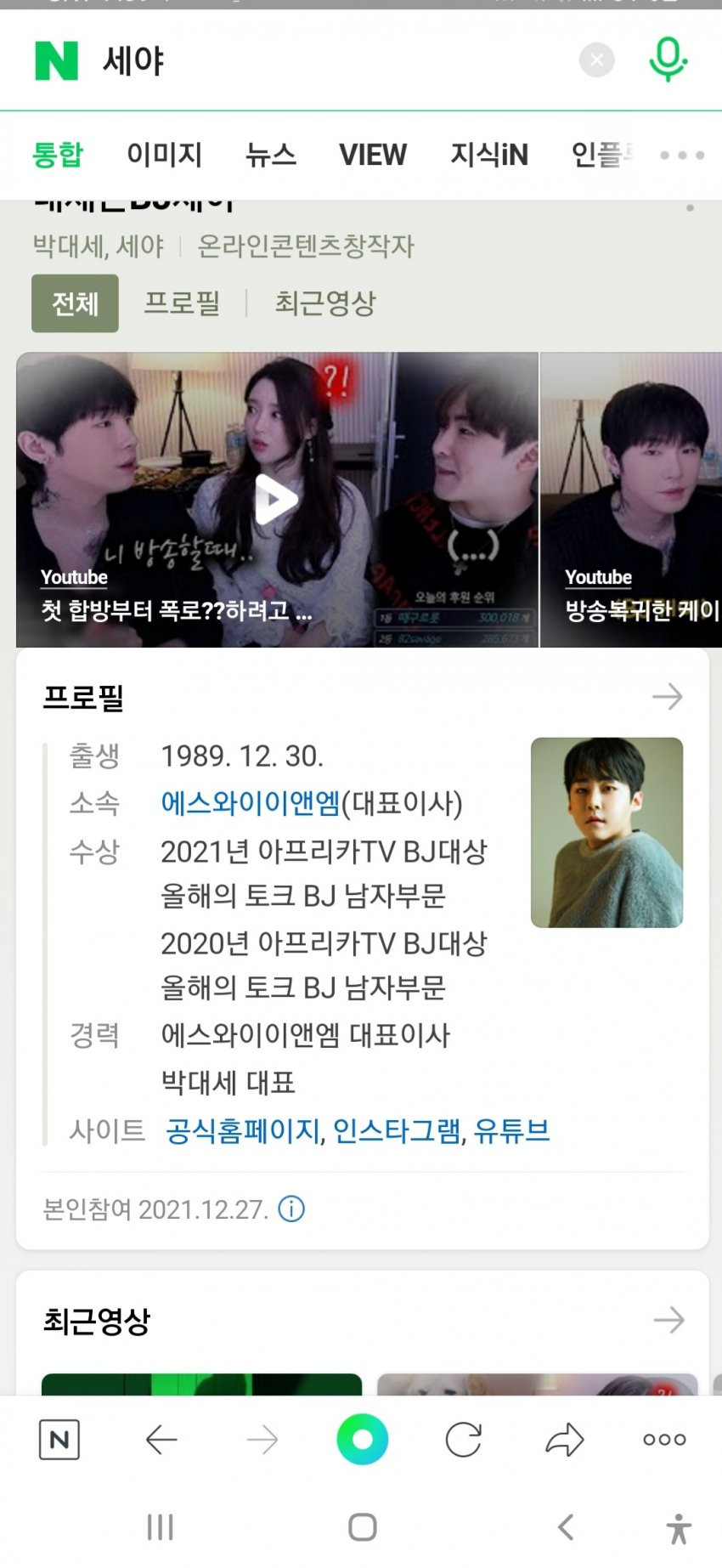Share this page from bottom toolbar
This screenshot has height=1568, width=722.
564,1440
